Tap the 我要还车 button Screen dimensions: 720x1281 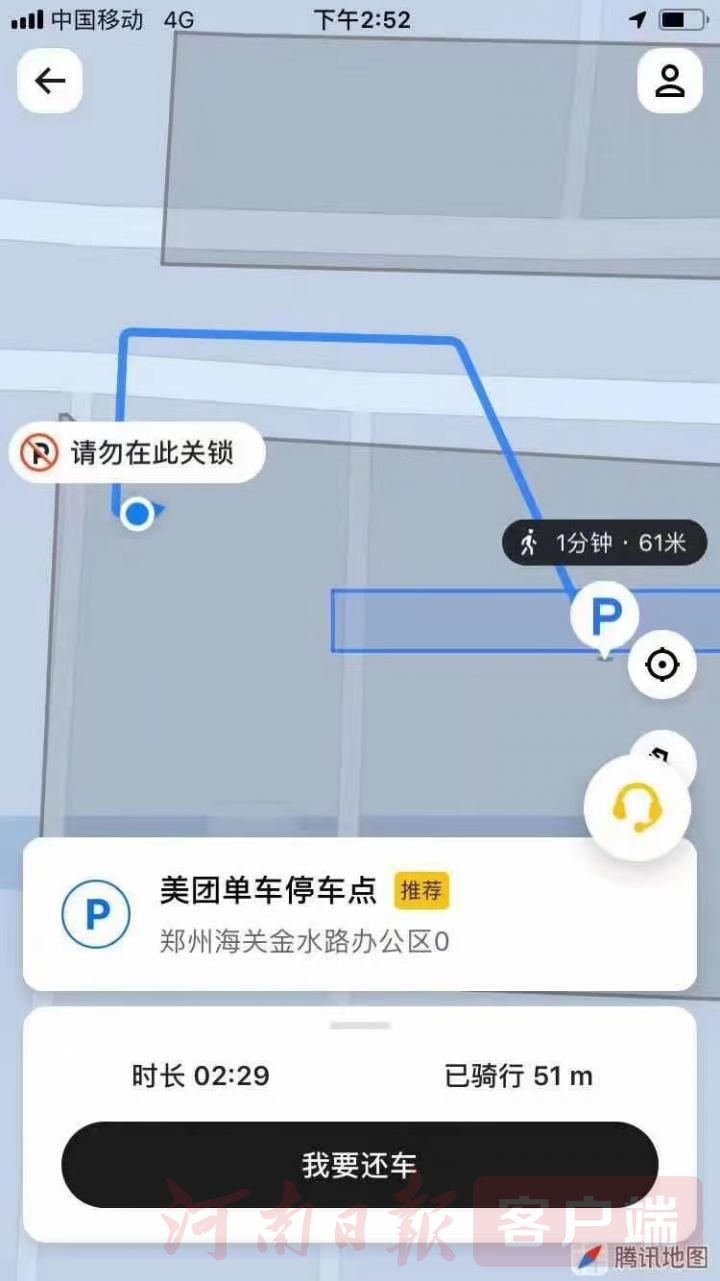tap(360, 1165)
